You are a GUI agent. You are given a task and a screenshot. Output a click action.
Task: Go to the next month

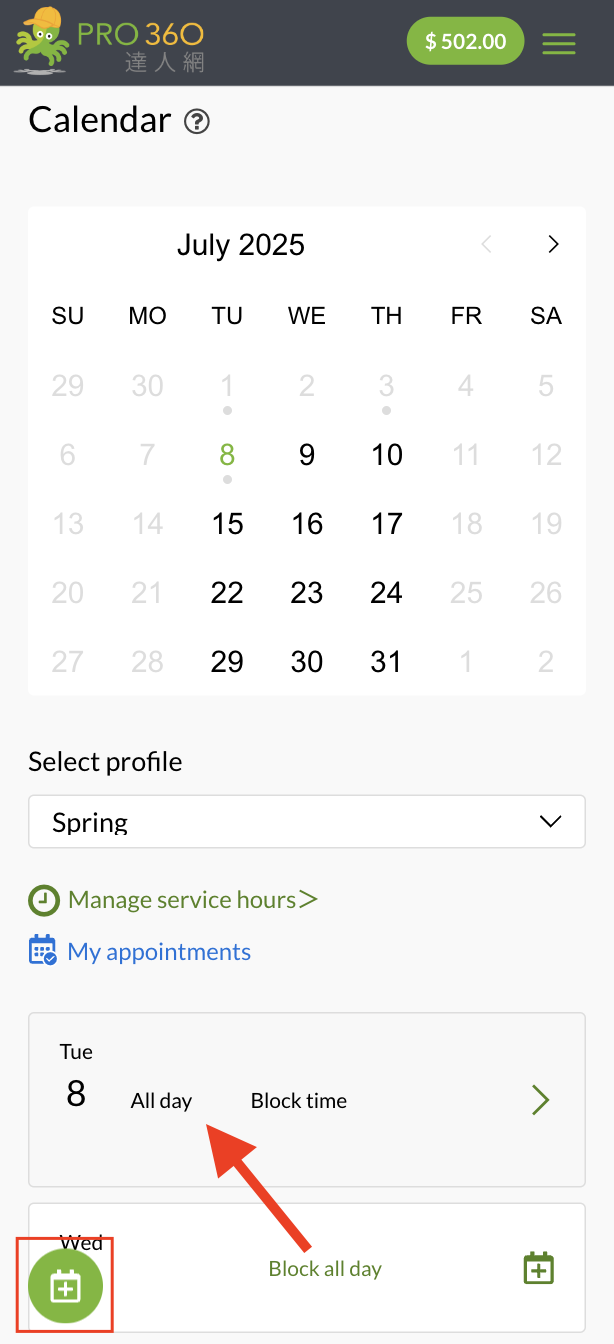tap(552, 245)
